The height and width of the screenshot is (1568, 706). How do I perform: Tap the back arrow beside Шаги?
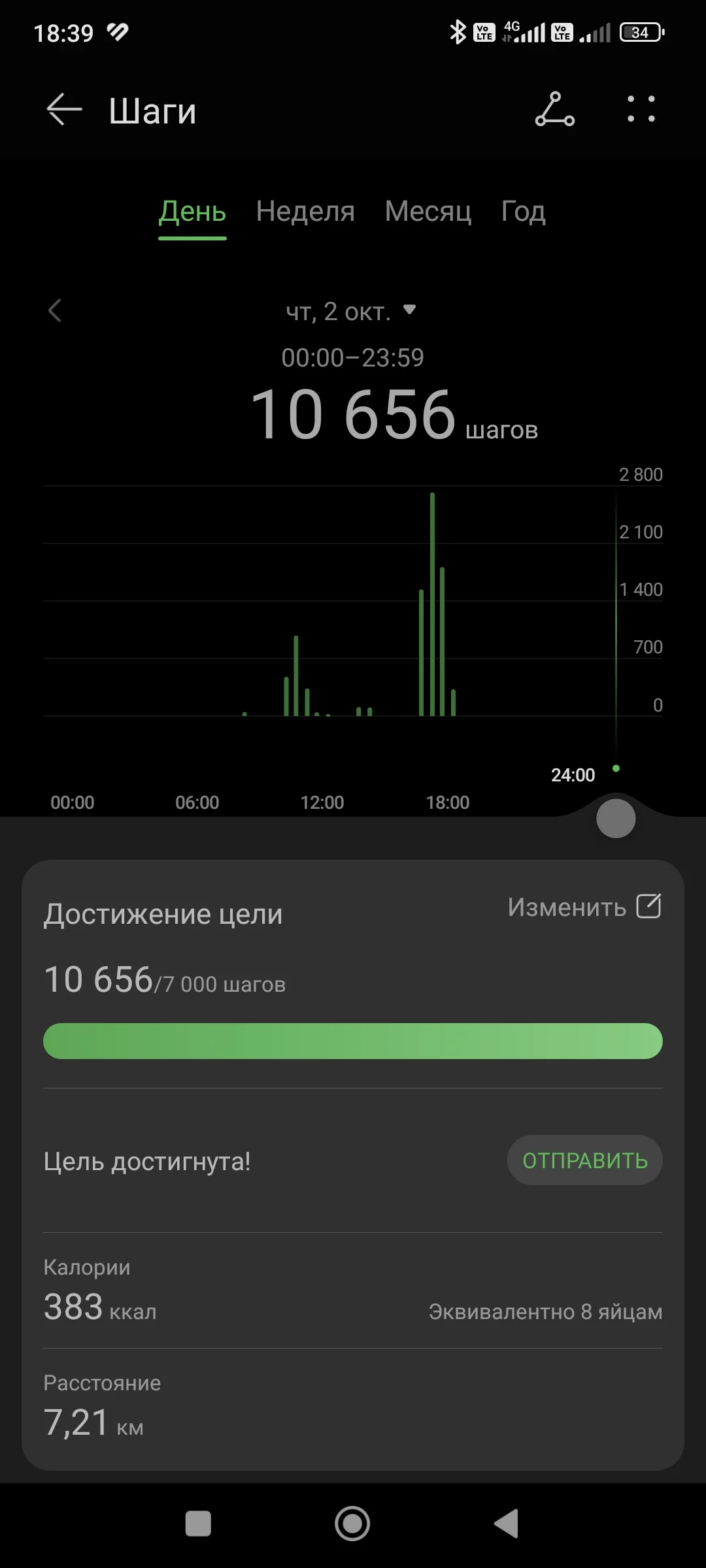coord(62,109)
